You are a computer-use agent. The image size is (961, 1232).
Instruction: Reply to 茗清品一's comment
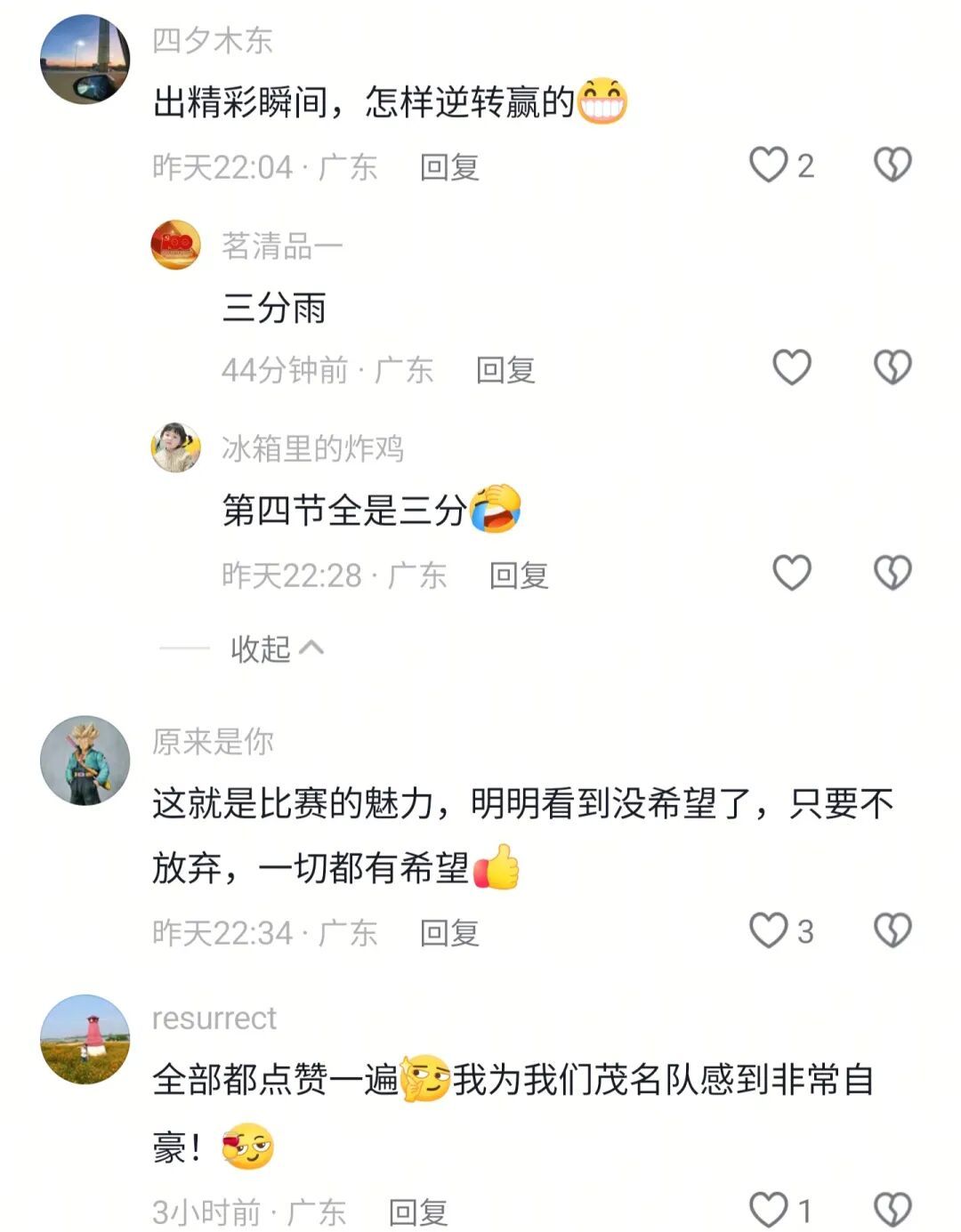(505, 370)
